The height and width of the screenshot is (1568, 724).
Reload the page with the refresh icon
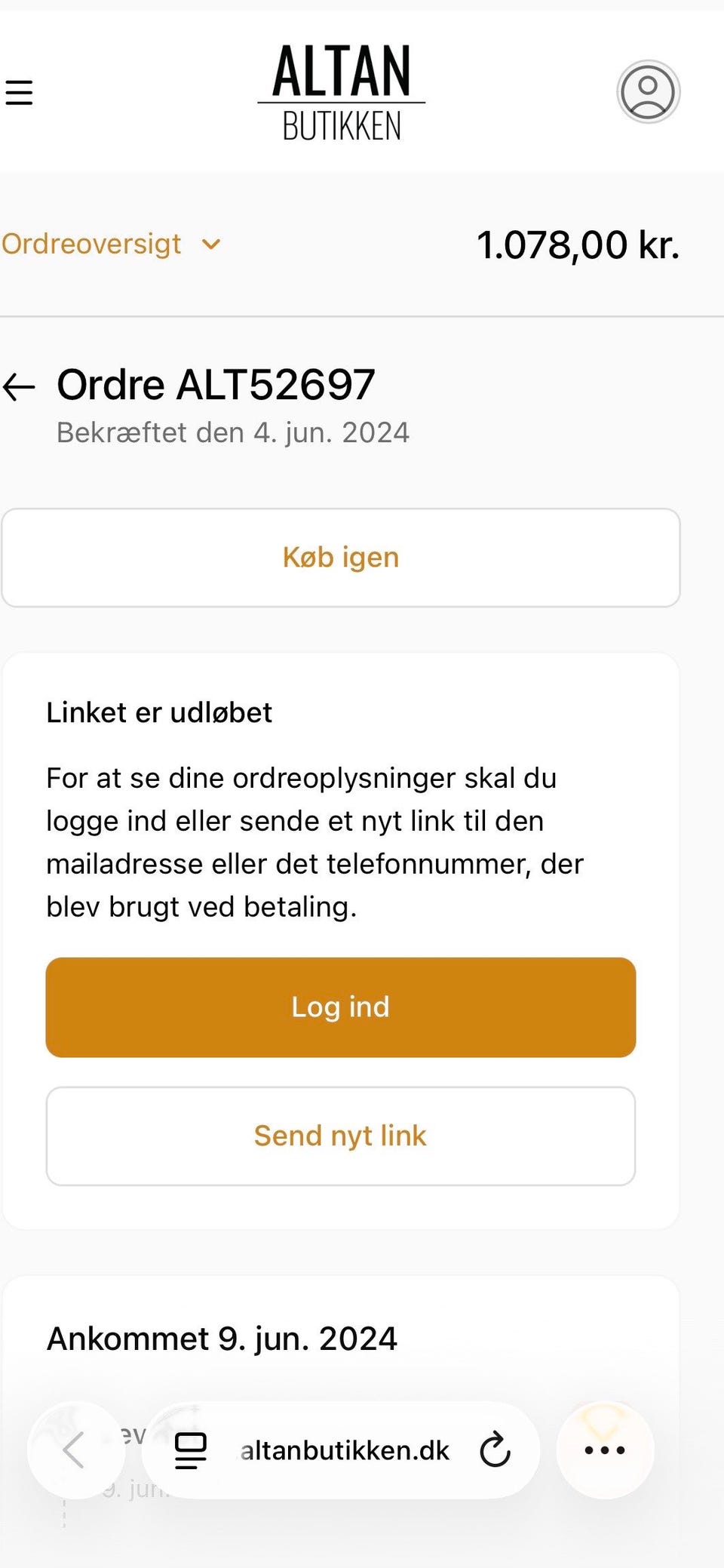coord(495,1450)
